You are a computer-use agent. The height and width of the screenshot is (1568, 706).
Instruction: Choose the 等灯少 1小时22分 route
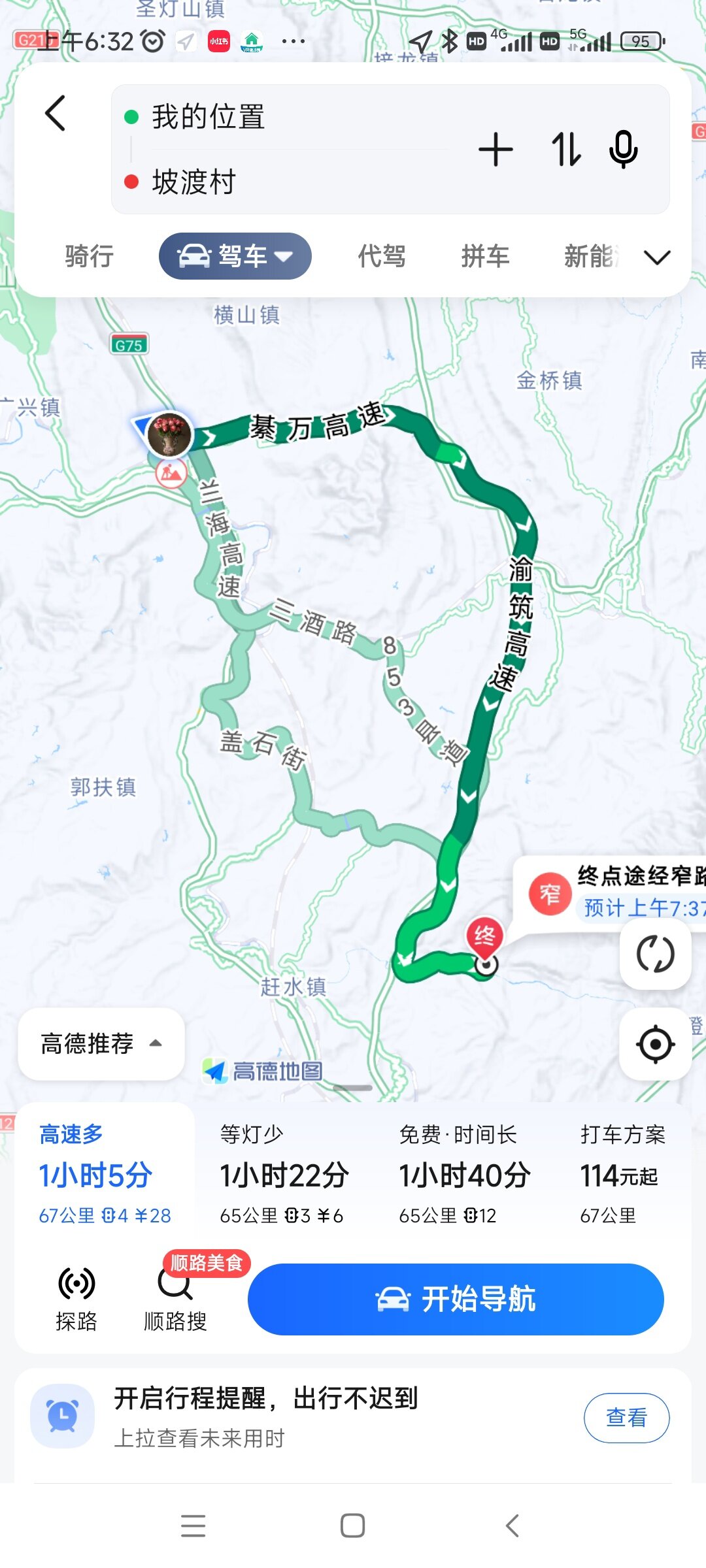(284, 1174)
